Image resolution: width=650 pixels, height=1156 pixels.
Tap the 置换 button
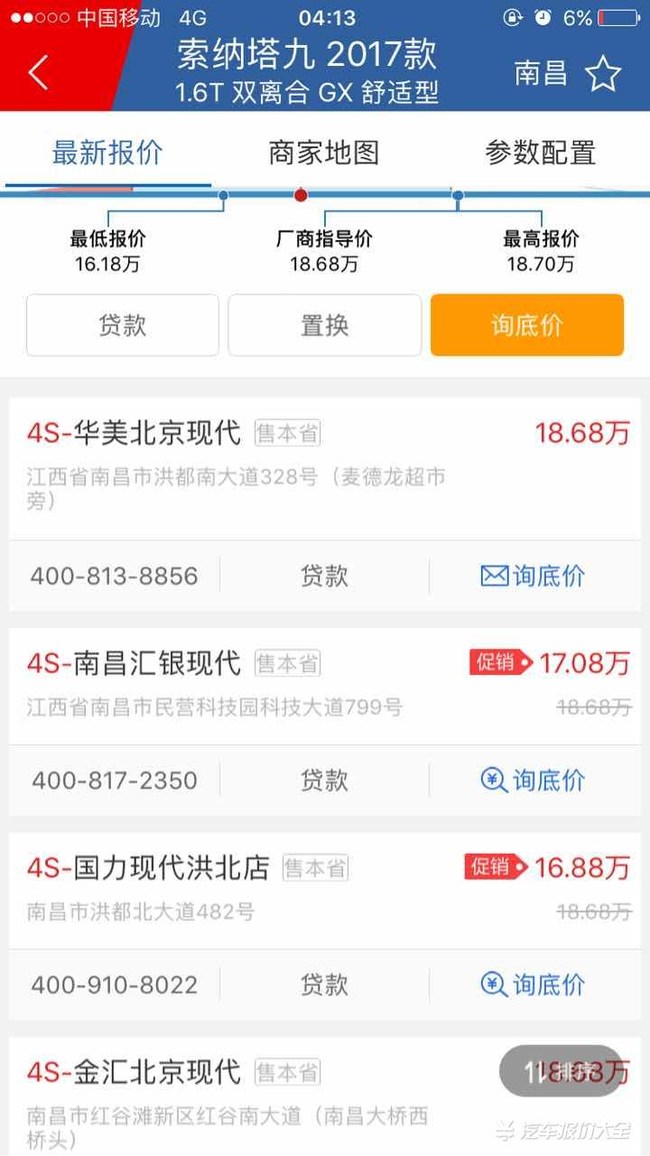tap(324, 325)
